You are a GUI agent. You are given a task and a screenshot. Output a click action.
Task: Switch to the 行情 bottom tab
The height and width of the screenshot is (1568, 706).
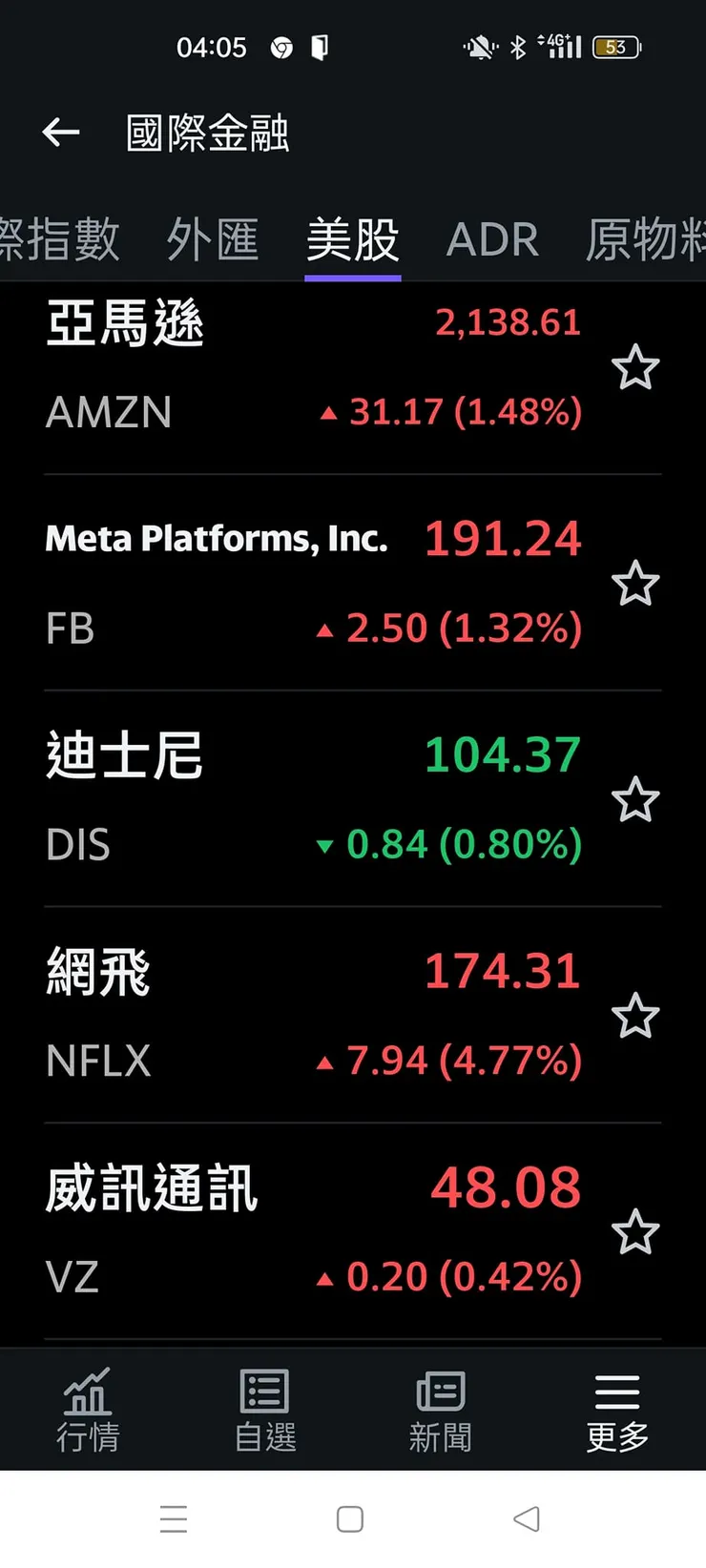click(88, 1410)
